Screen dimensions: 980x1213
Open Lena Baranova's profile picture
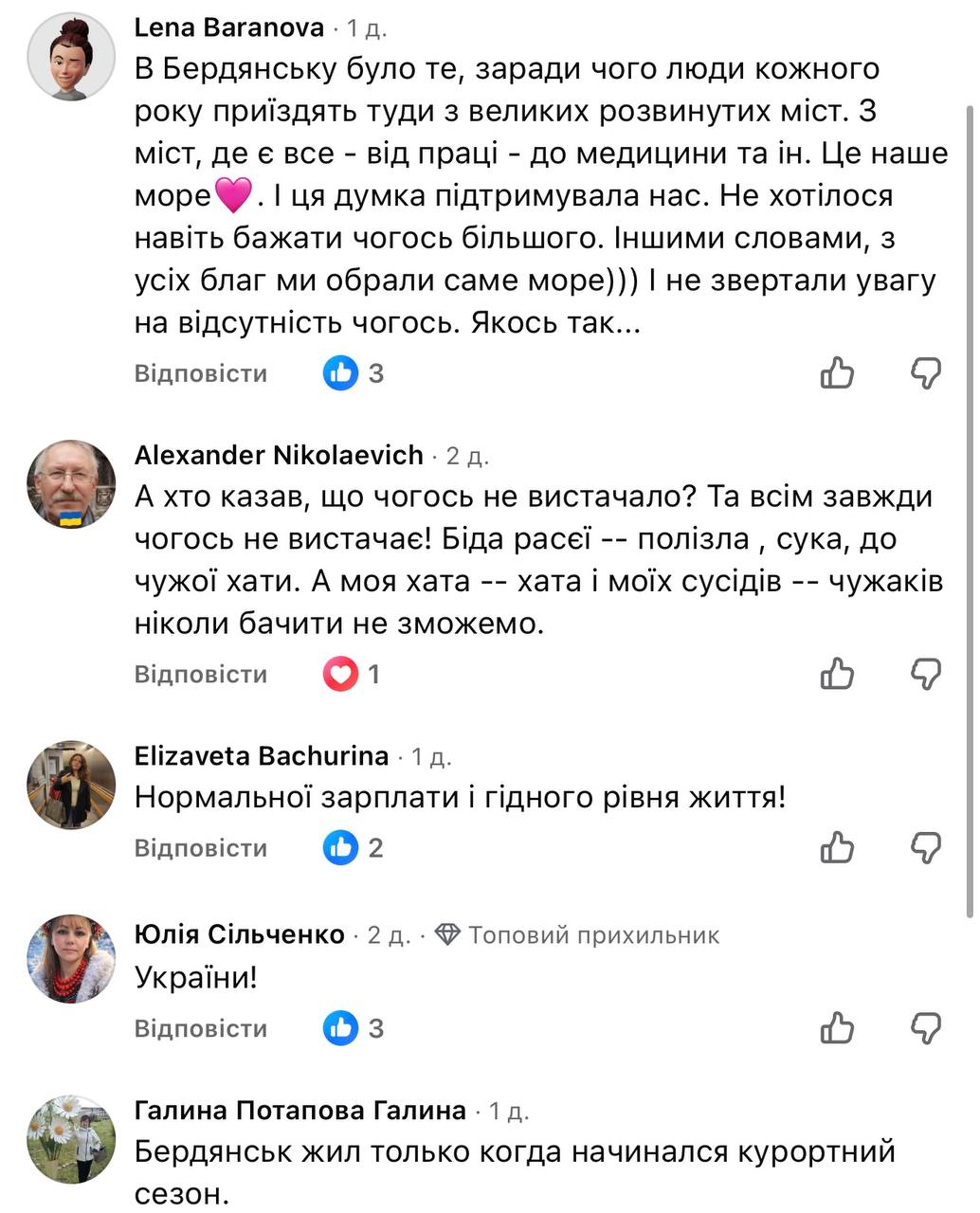[71, 57]
